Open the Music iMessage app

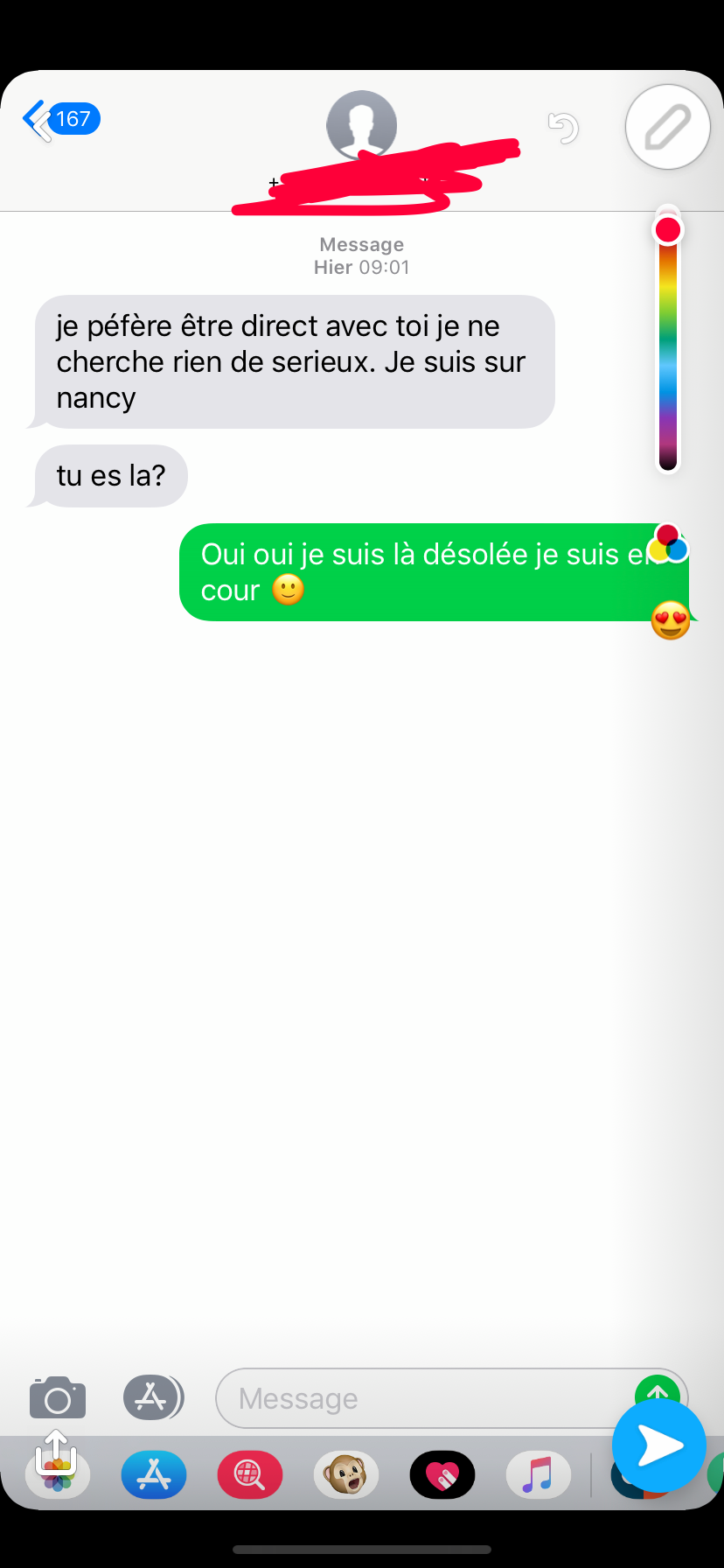[x=539, y=1475]
